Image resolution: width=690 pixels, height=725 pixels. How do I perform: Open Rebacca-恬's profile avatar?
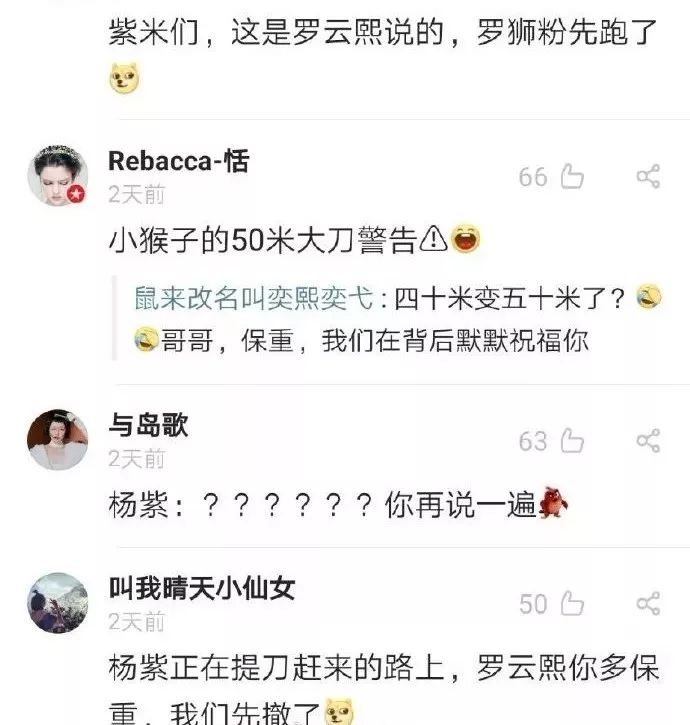57,176
